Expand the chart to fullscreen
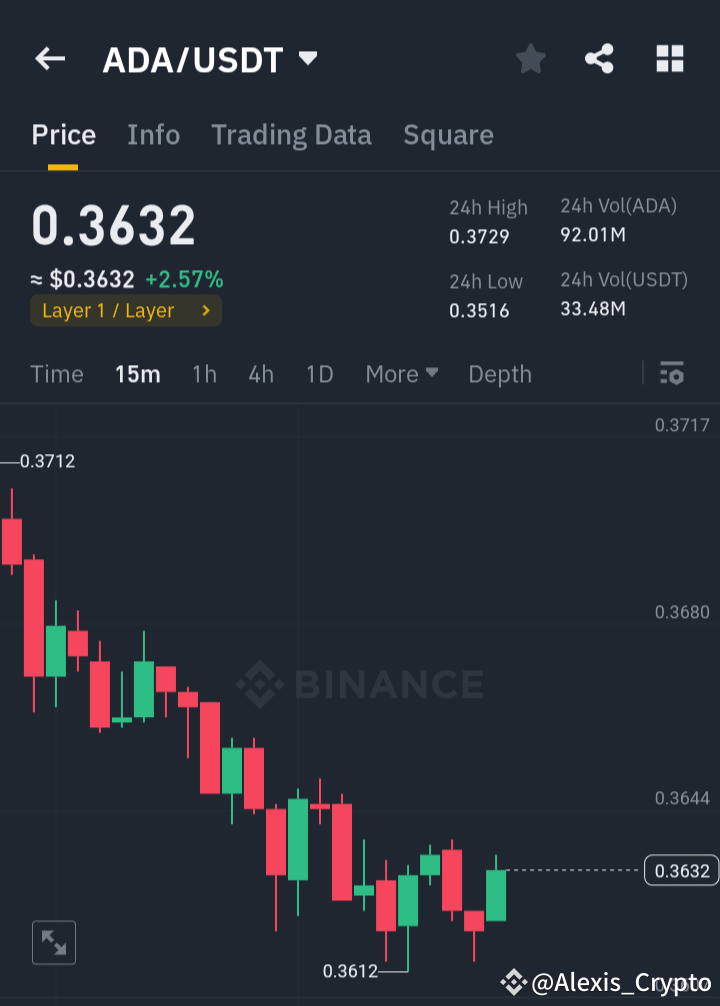The width and height of the screenshot is (720, 1006). tap(53, 941)
